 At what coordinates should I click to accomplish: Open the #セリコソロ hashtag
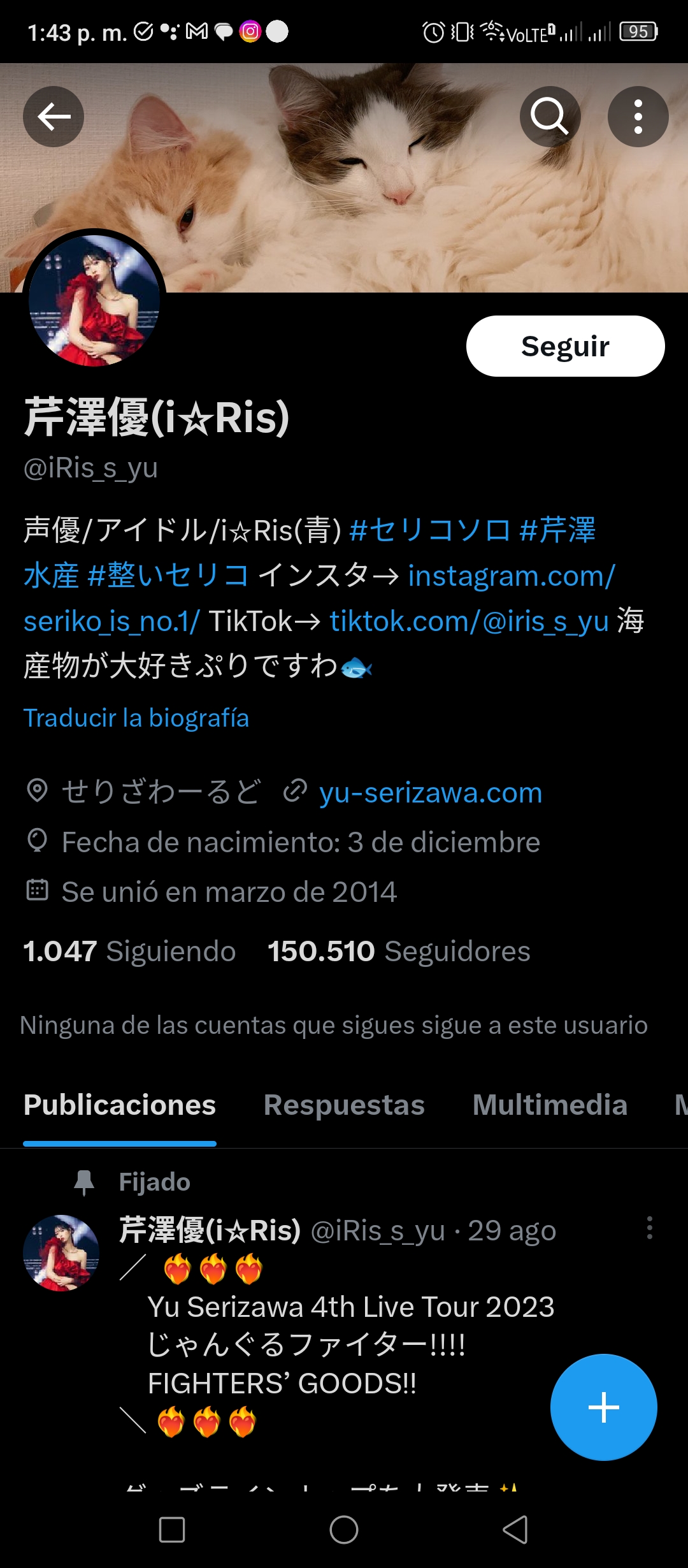(430, 530)
